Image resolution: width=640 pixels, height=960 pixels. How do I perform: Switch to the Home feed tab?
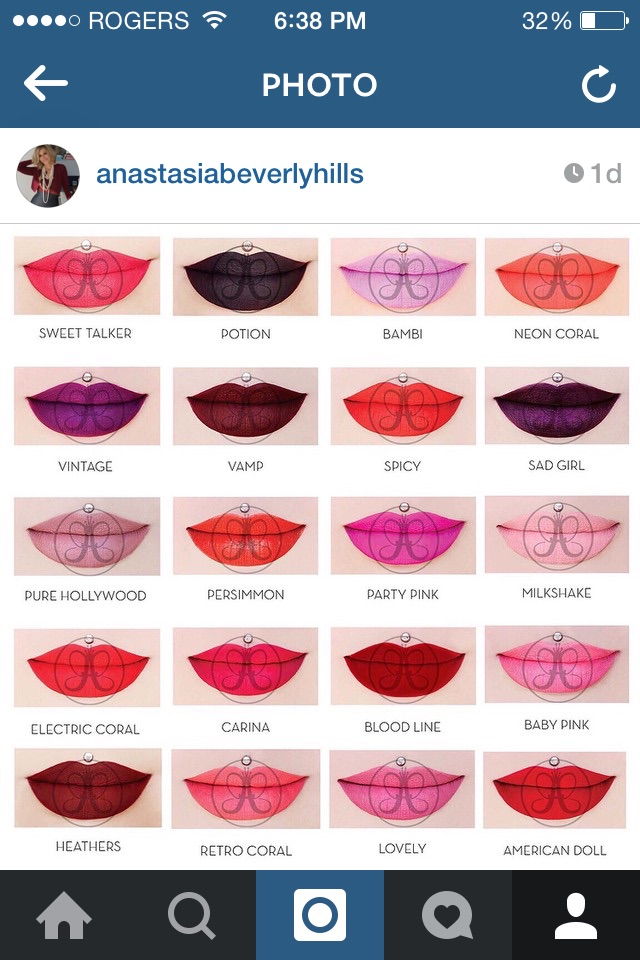click(x=64, y=915)
